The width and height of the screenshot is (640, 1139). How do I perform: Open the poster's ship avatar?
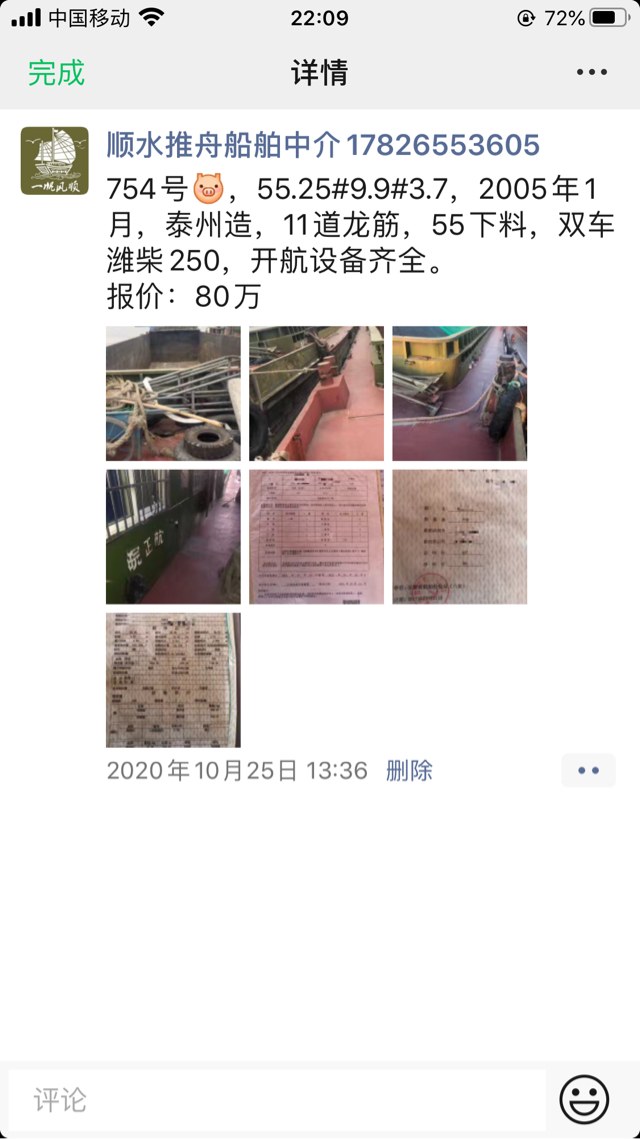(55, 161)
